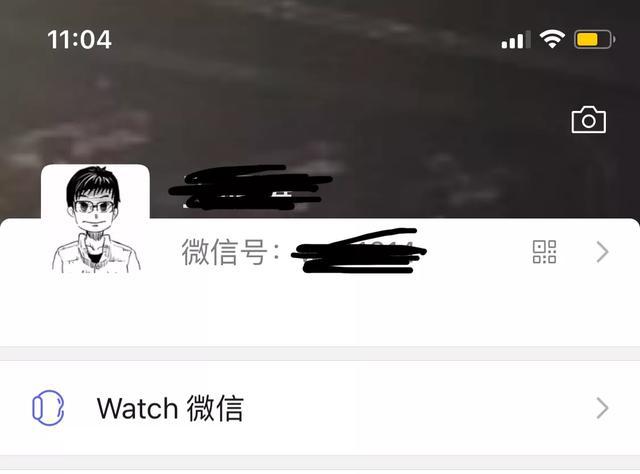
Task: Tap the cartoon profile avatar
Action: point(96,218)
